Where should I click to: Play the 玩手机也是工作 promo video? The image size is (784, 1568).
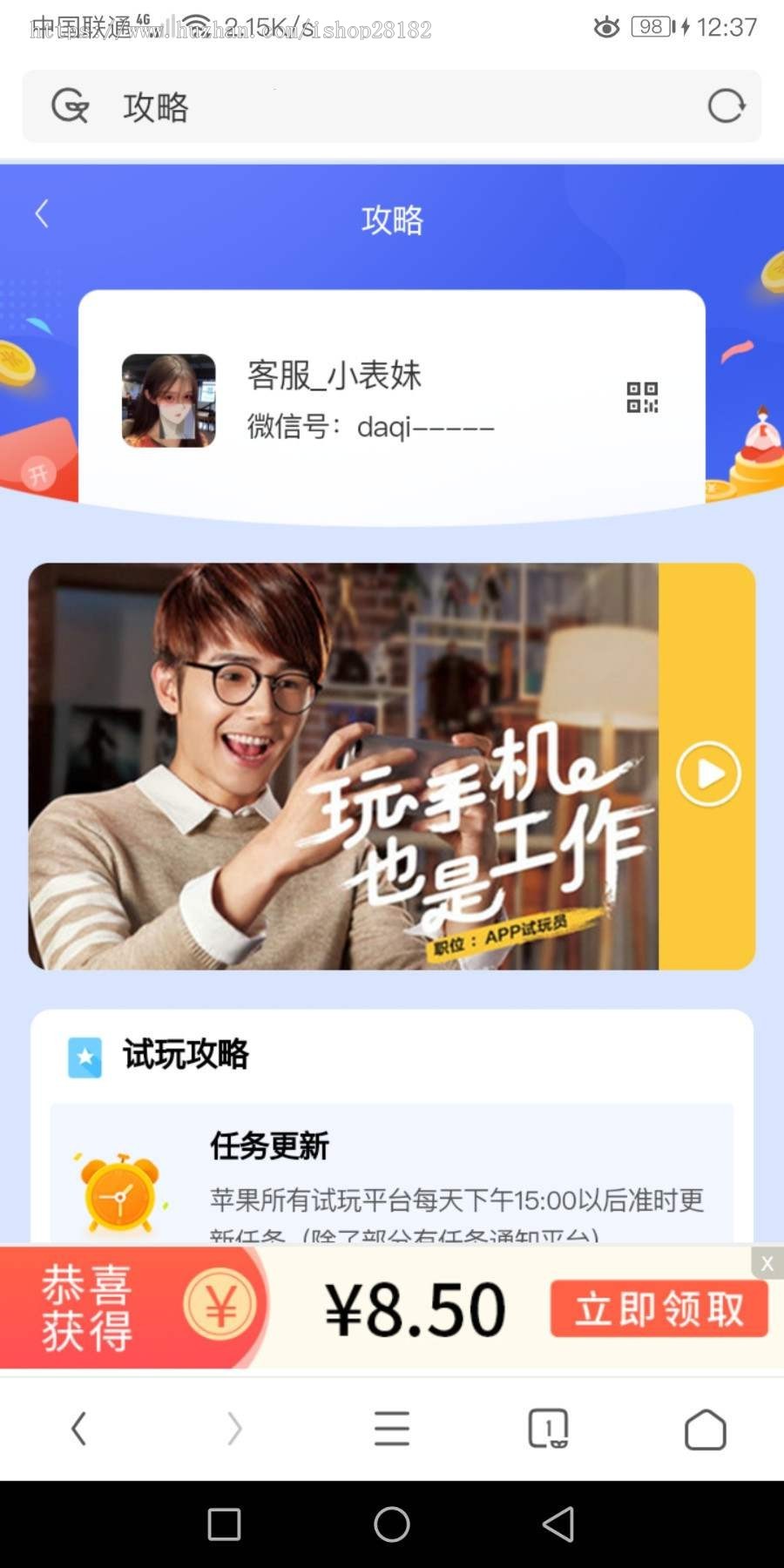(x=708, y=773)
